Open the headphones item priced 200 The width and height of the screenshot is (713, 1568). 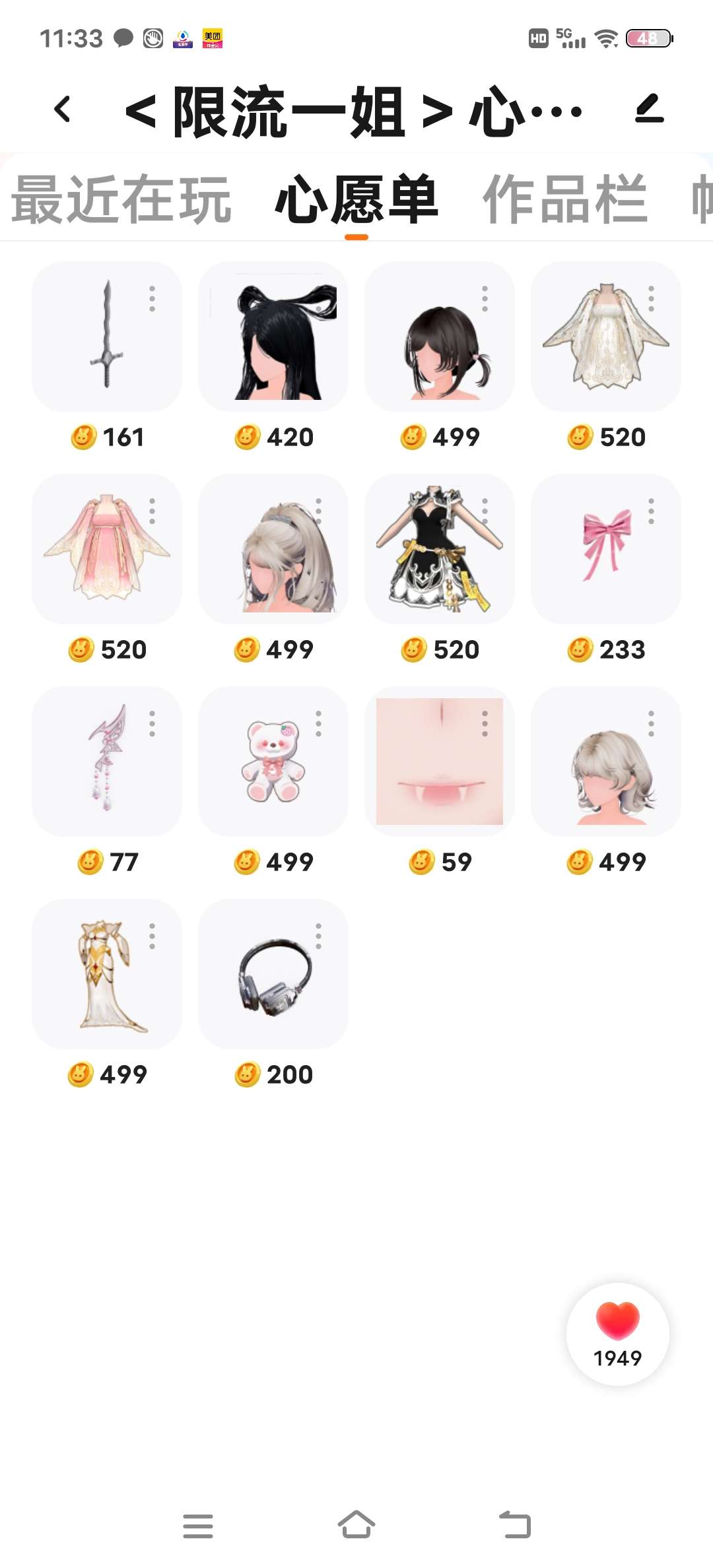[x=273, y=974]
